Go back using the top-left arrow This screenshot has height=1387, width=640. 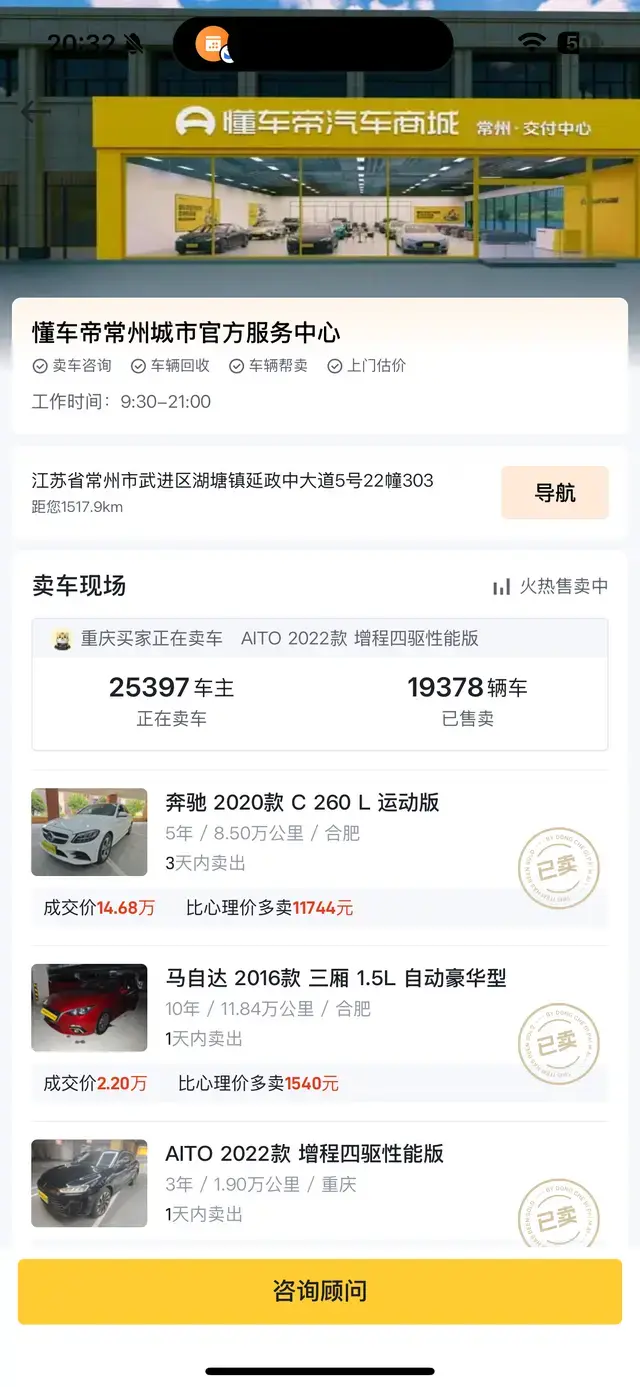coord(35,111)
